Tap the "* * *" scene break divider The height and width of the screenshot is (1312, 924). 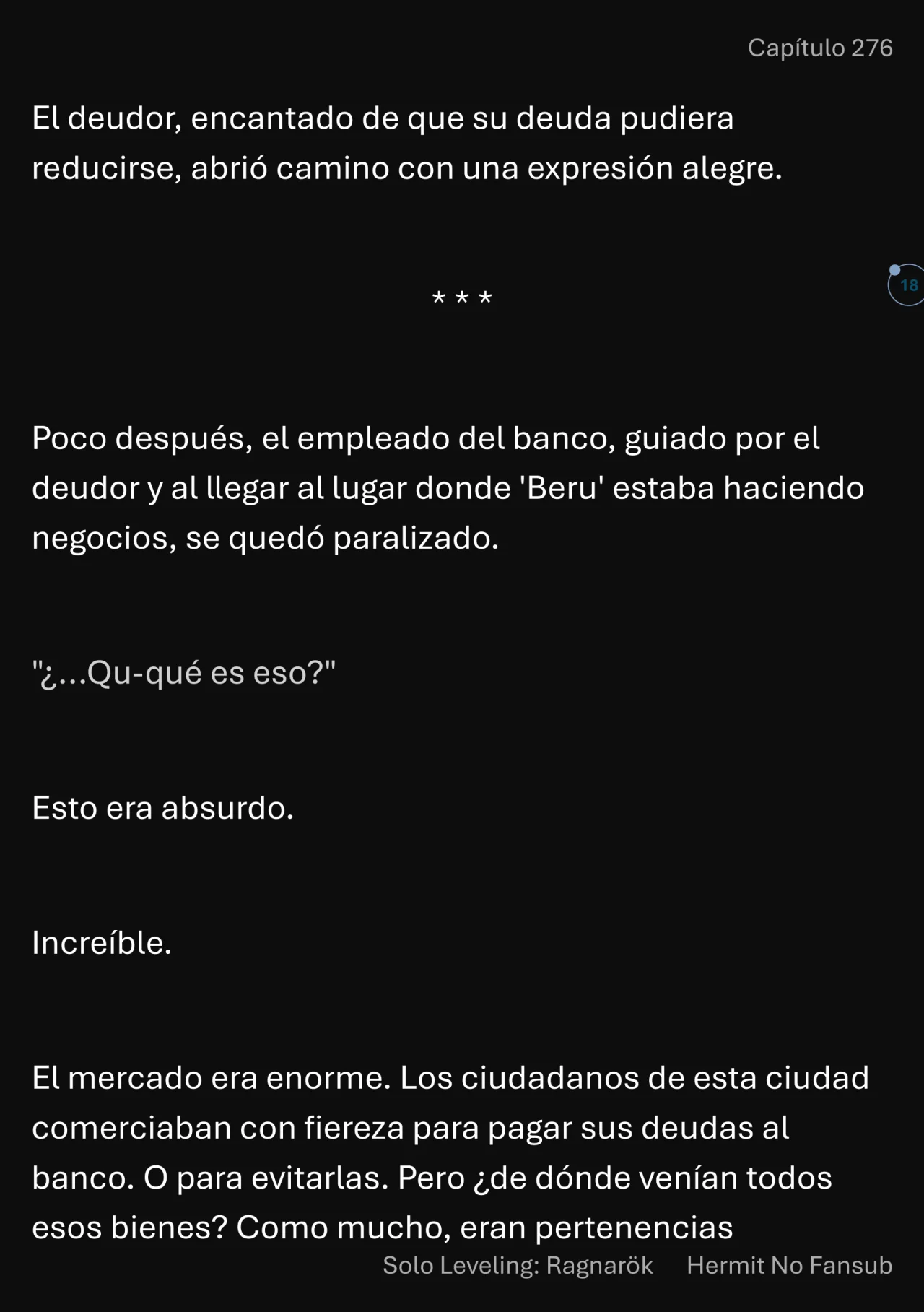(462, 297)
